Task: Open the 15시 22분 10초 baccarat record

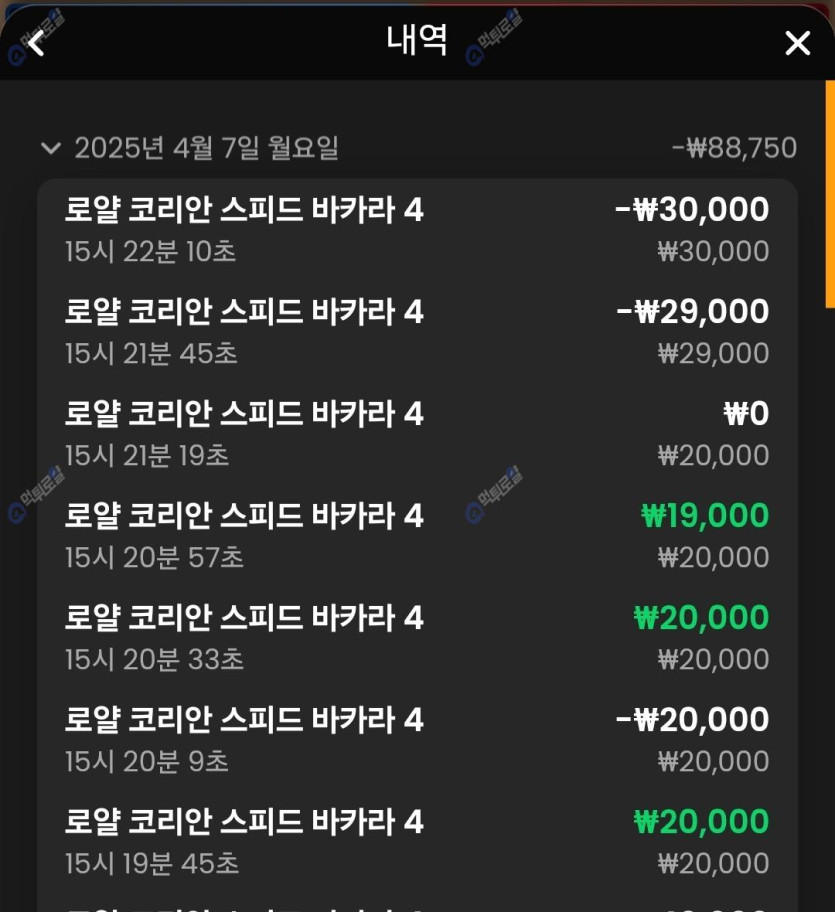Action: (x=417, y=230)
